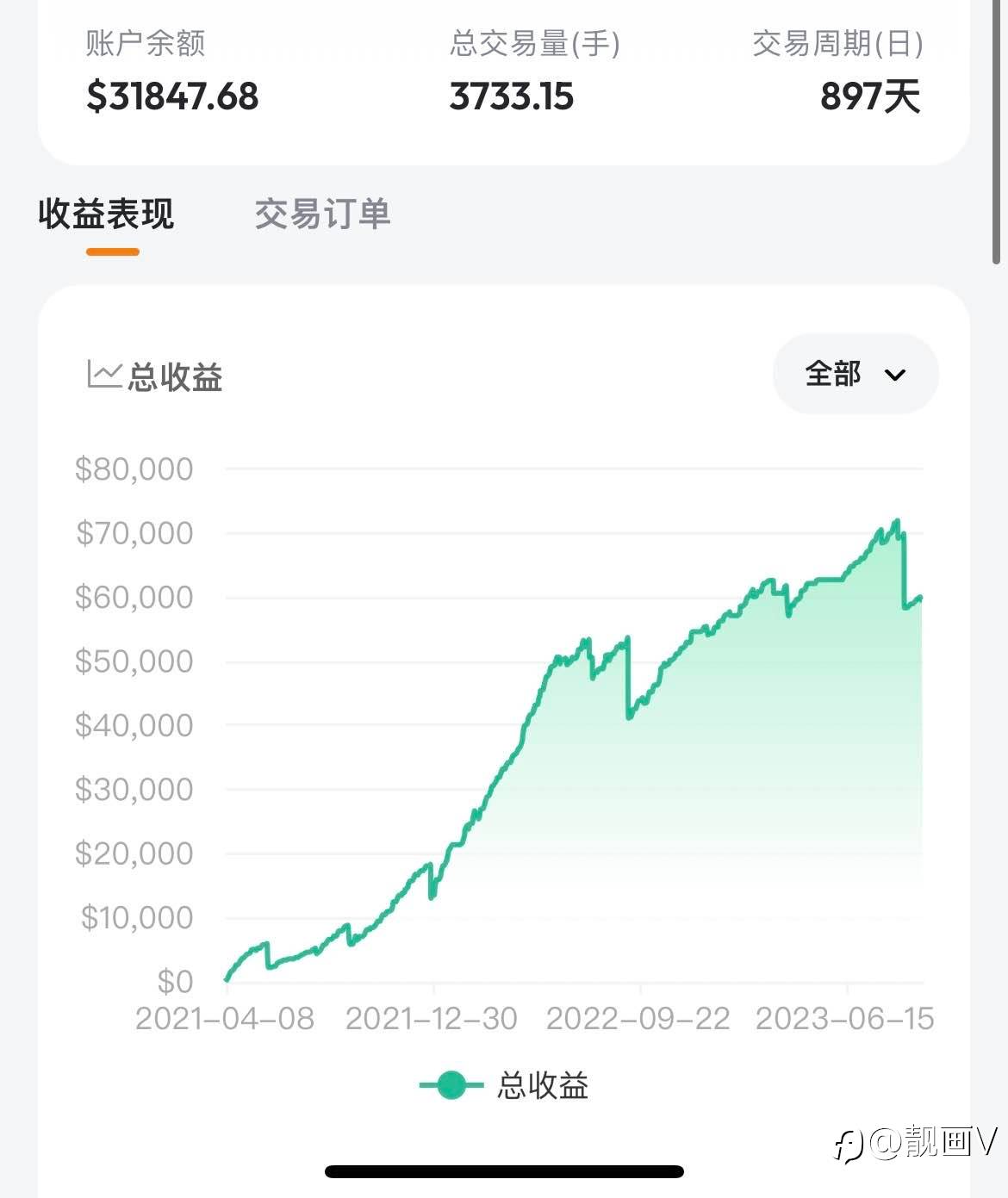Select the 收益表现 tab

(x=106, y=214)
